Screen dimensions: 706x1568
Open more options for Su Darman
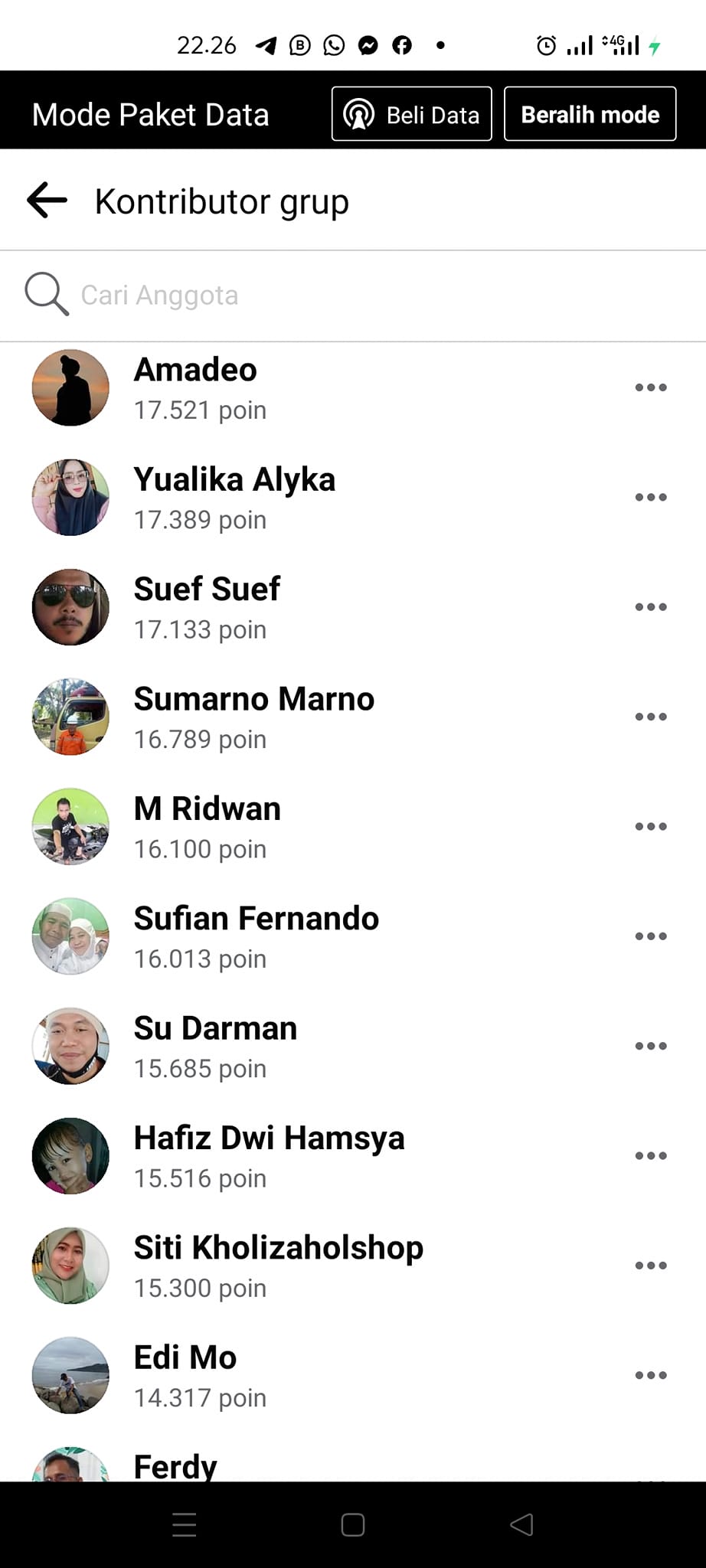651,1046
